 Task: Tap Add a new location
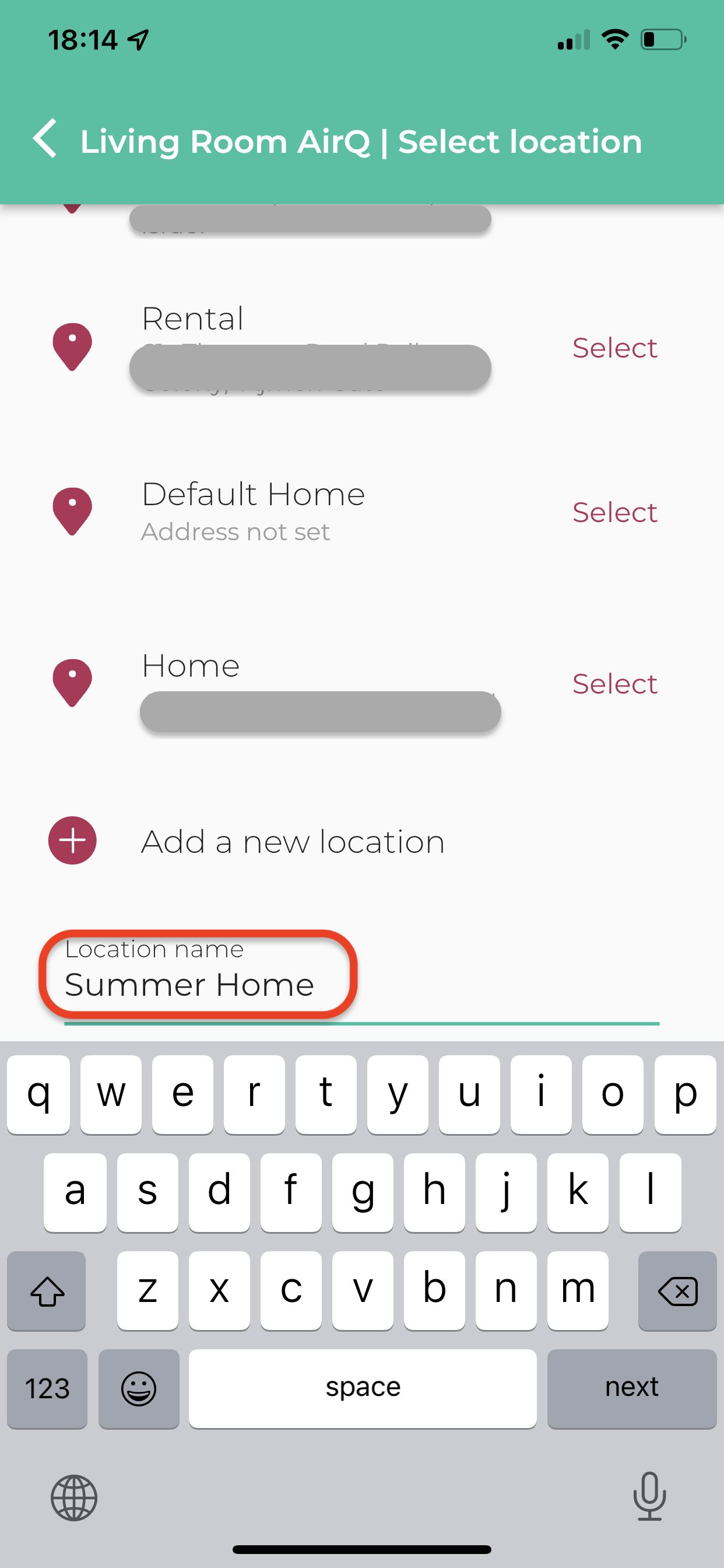tap(292, 842)
